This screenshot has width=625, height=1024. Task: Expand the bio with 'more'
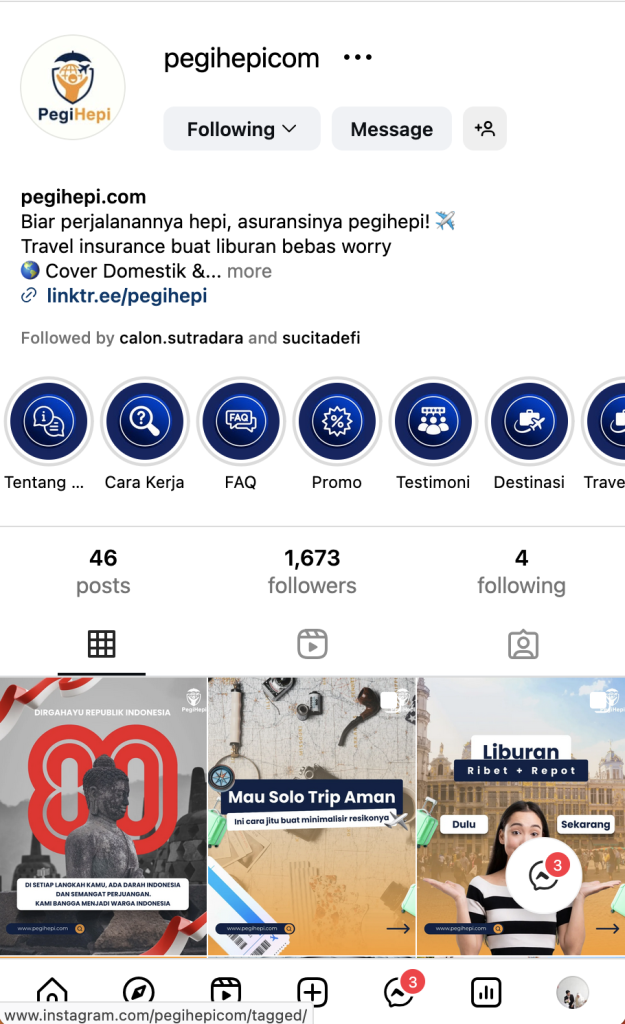click(249, 271)
